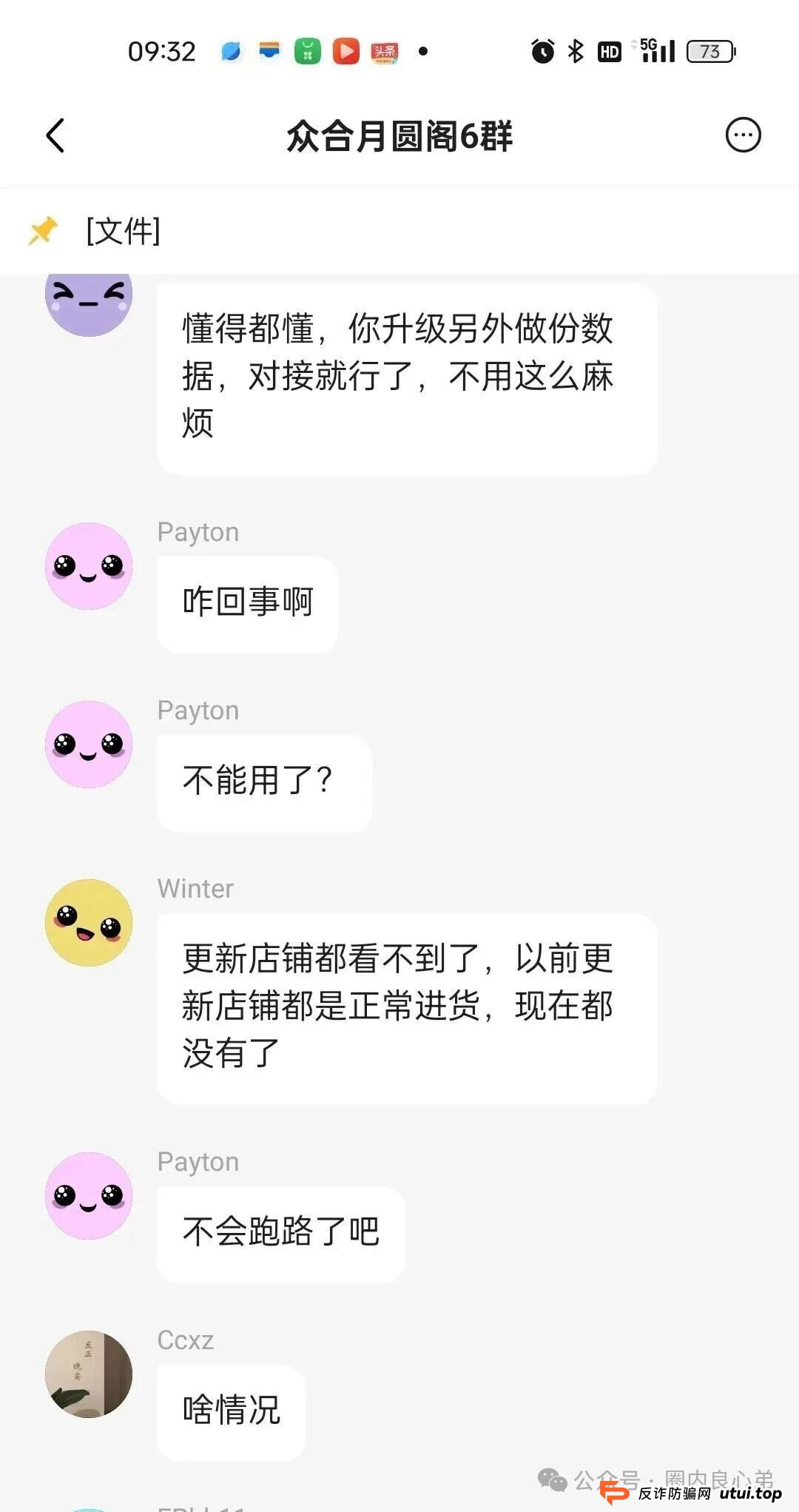The height and width of the screenshot is (1512, 799).
Task: Tap the message bubble saying 不会跑路了吧
Action: (x=280, y=1234)
